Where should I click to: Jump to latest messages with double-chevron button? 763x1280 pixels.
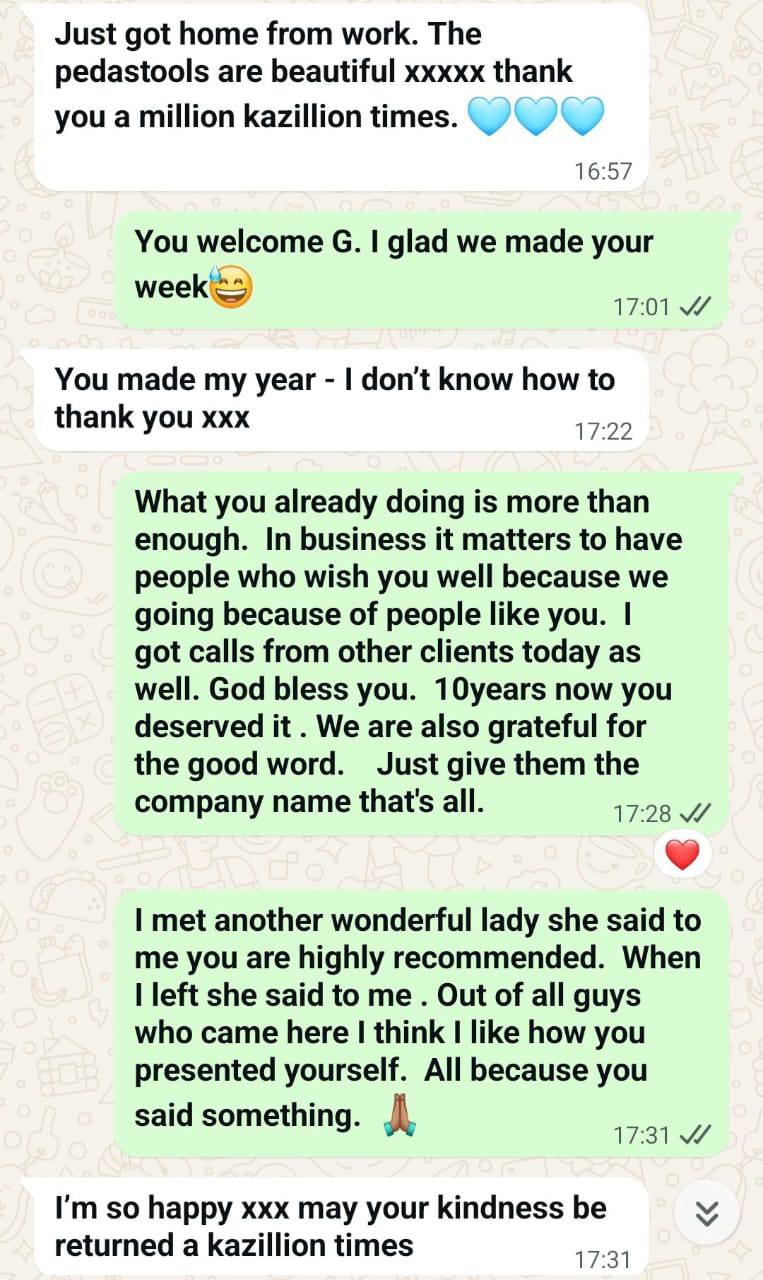707,1214
